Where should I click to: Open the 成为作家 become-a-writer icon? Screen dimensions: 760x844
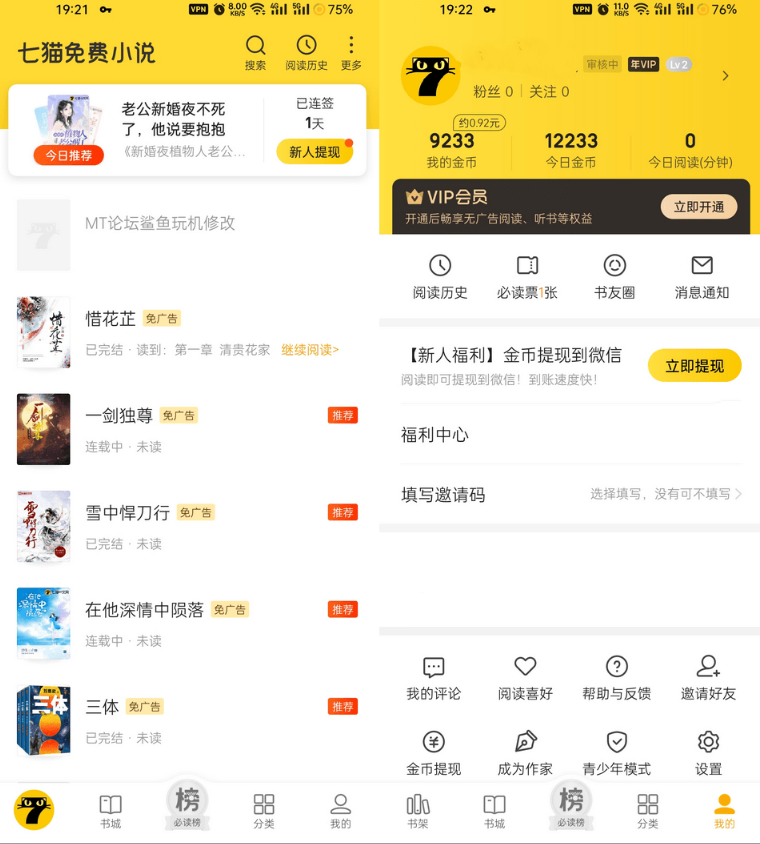524,744
